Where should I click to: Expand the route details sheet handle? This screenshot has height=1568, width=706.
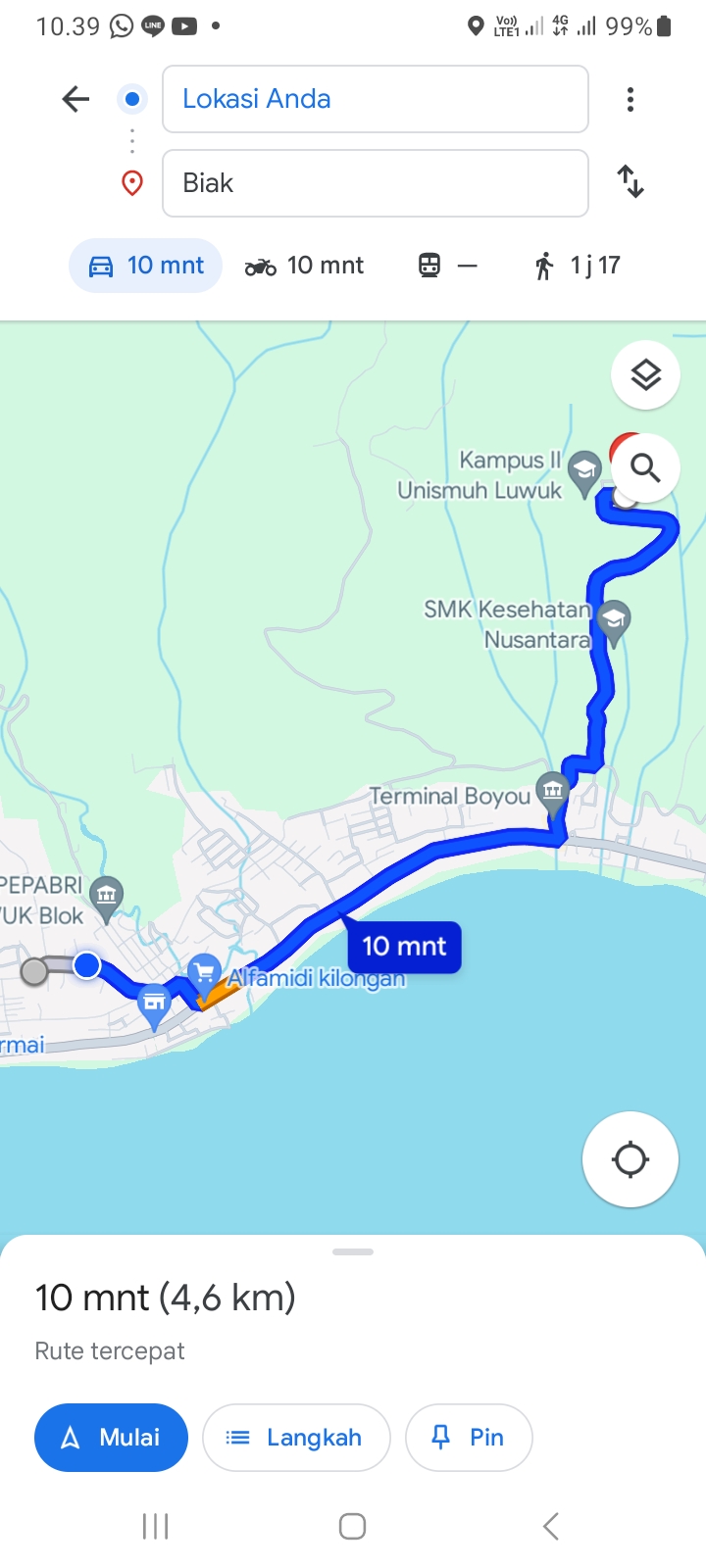point(353,1252)
